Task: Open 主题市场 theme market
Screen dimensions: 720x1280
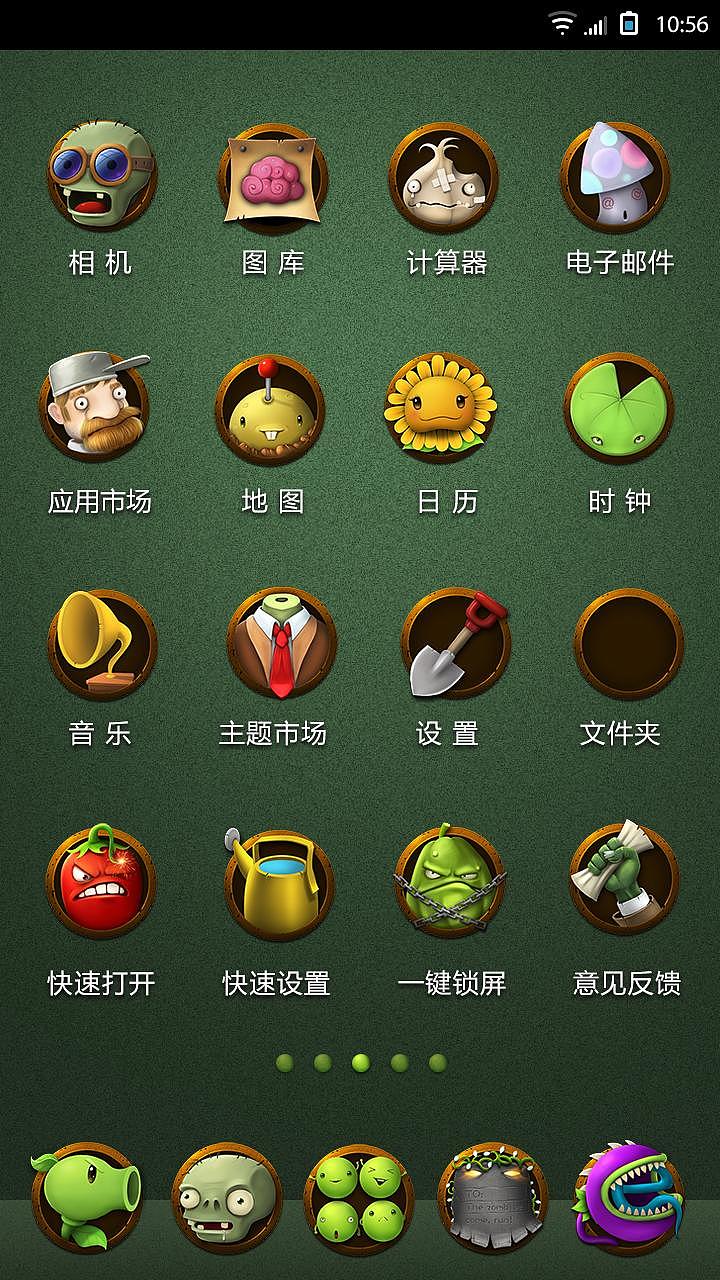Action: point(280,643)
